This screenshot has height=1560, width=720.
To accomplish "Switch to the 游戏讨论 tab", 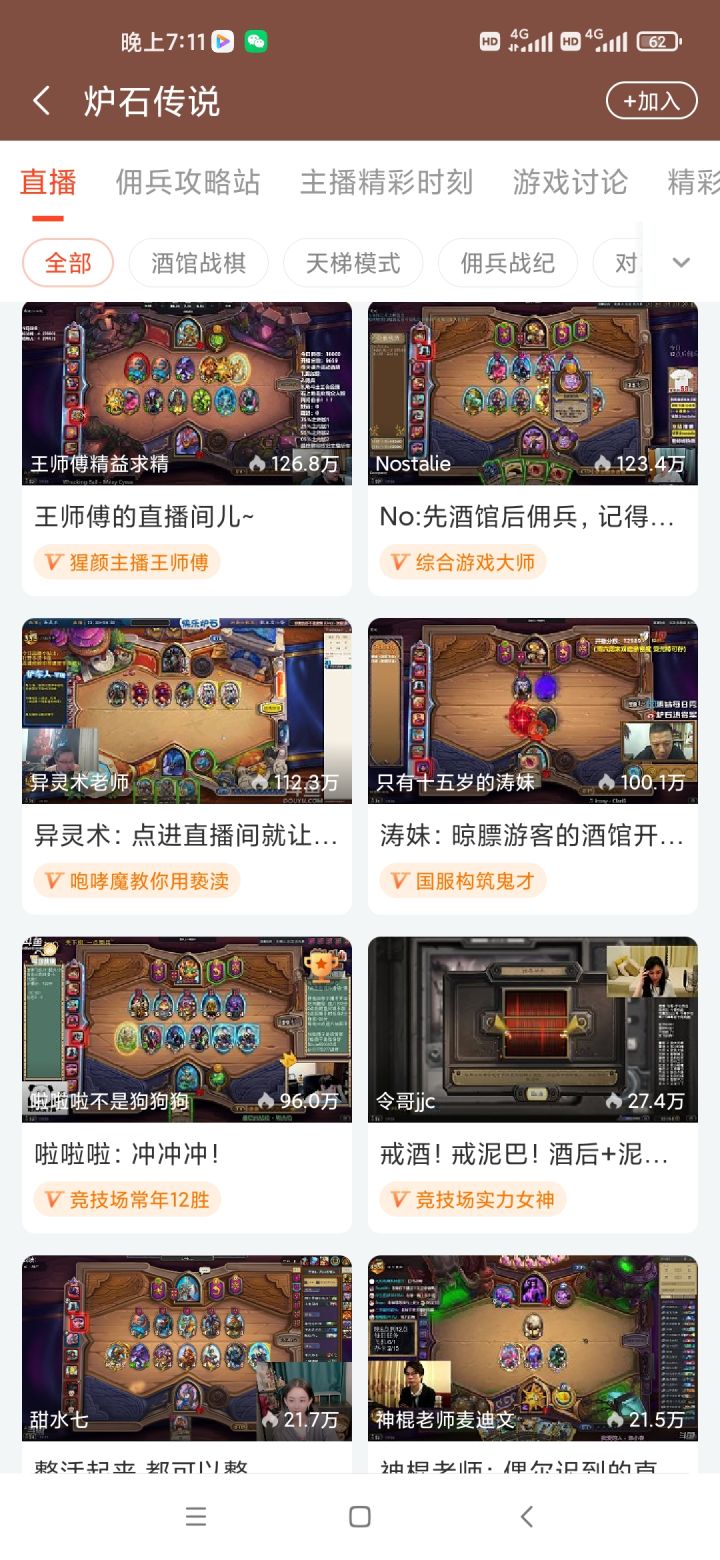I will tap(570, 183).
